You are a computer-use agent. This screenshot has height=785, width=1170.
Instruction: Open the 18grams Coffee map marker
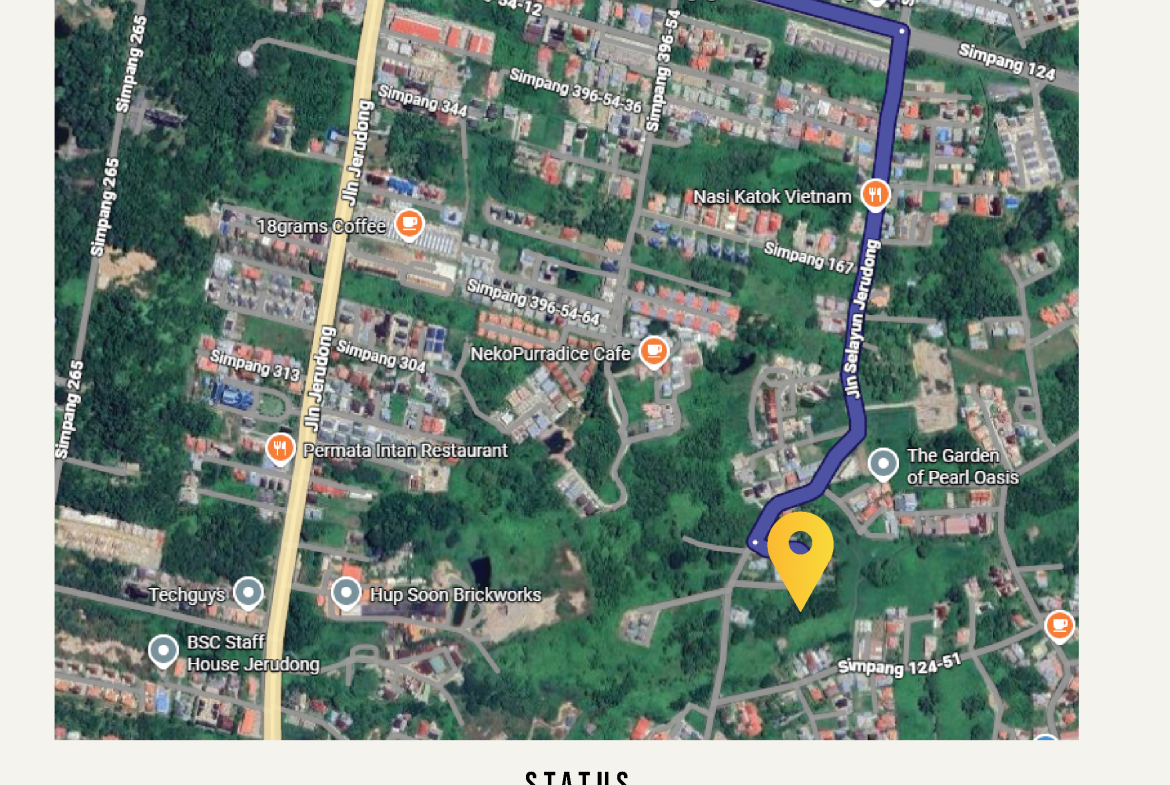(408, 224)
